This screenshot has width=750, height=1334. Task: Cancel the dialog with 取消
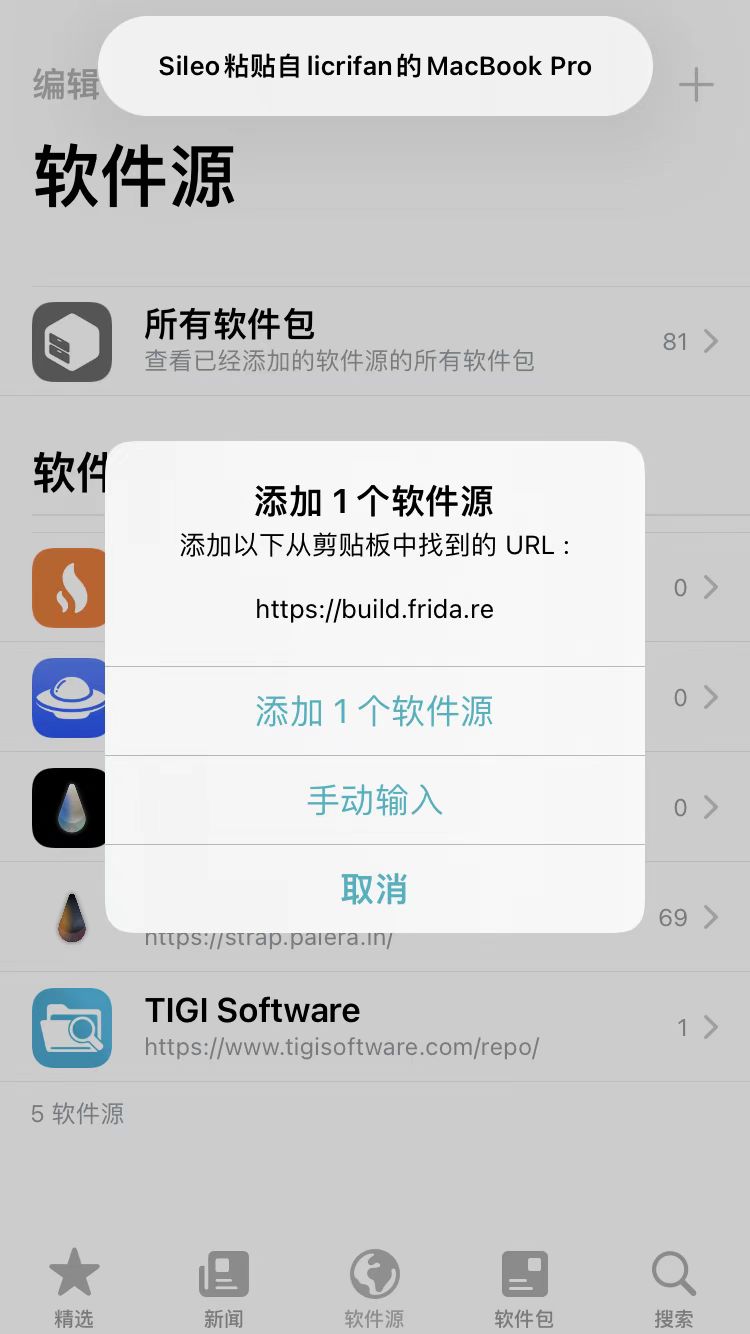(374, 887)
